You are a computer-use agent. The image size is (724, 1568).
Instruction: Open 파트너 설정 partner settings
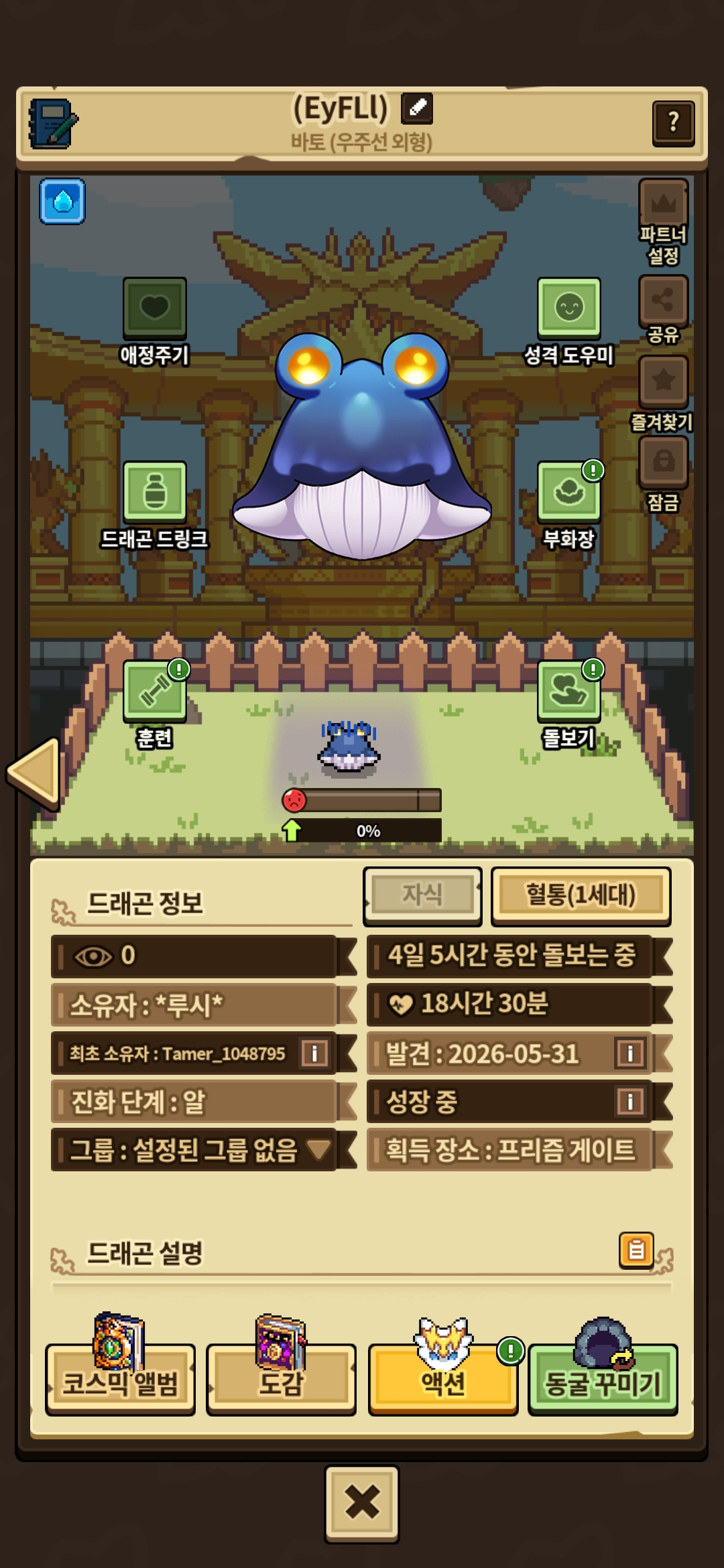tap(663, 222)
